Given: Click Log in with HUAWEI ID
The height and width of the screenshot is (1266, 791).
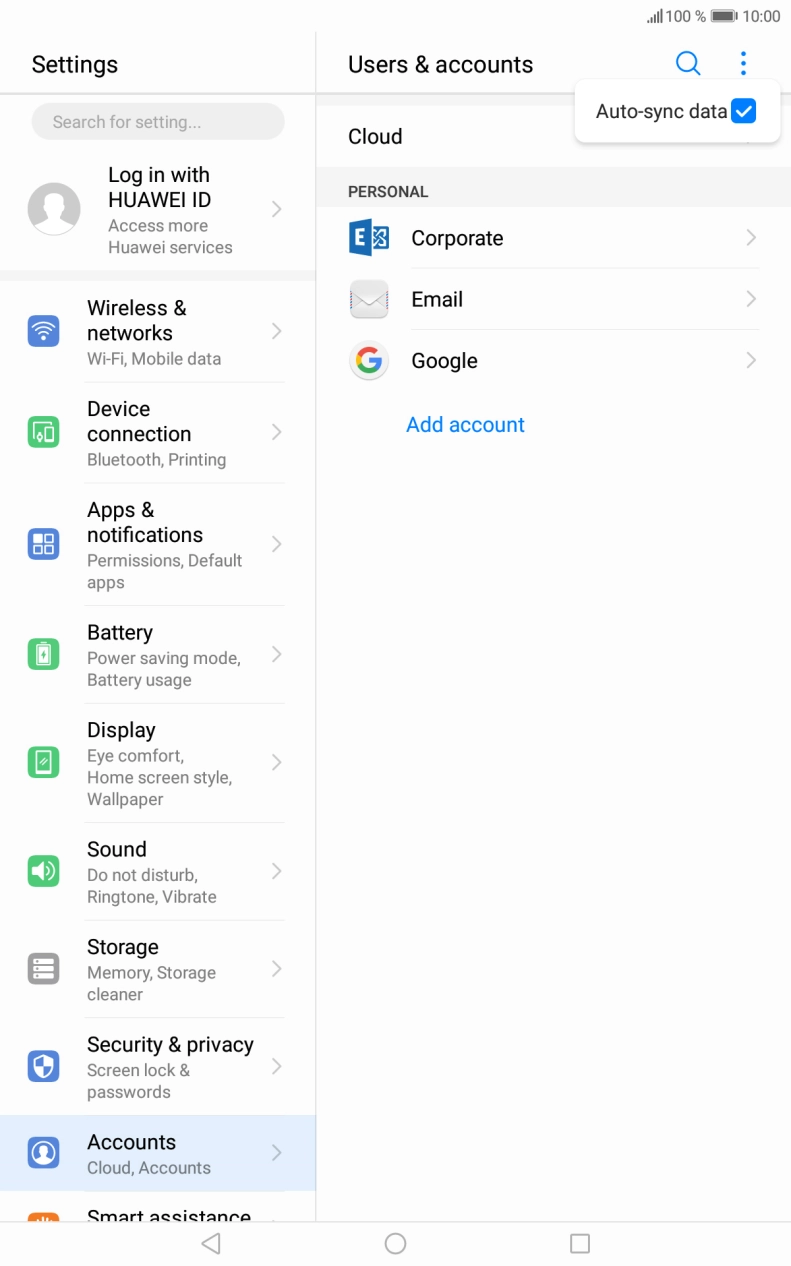Looking at the screenshot, I should tap(158, 208).
